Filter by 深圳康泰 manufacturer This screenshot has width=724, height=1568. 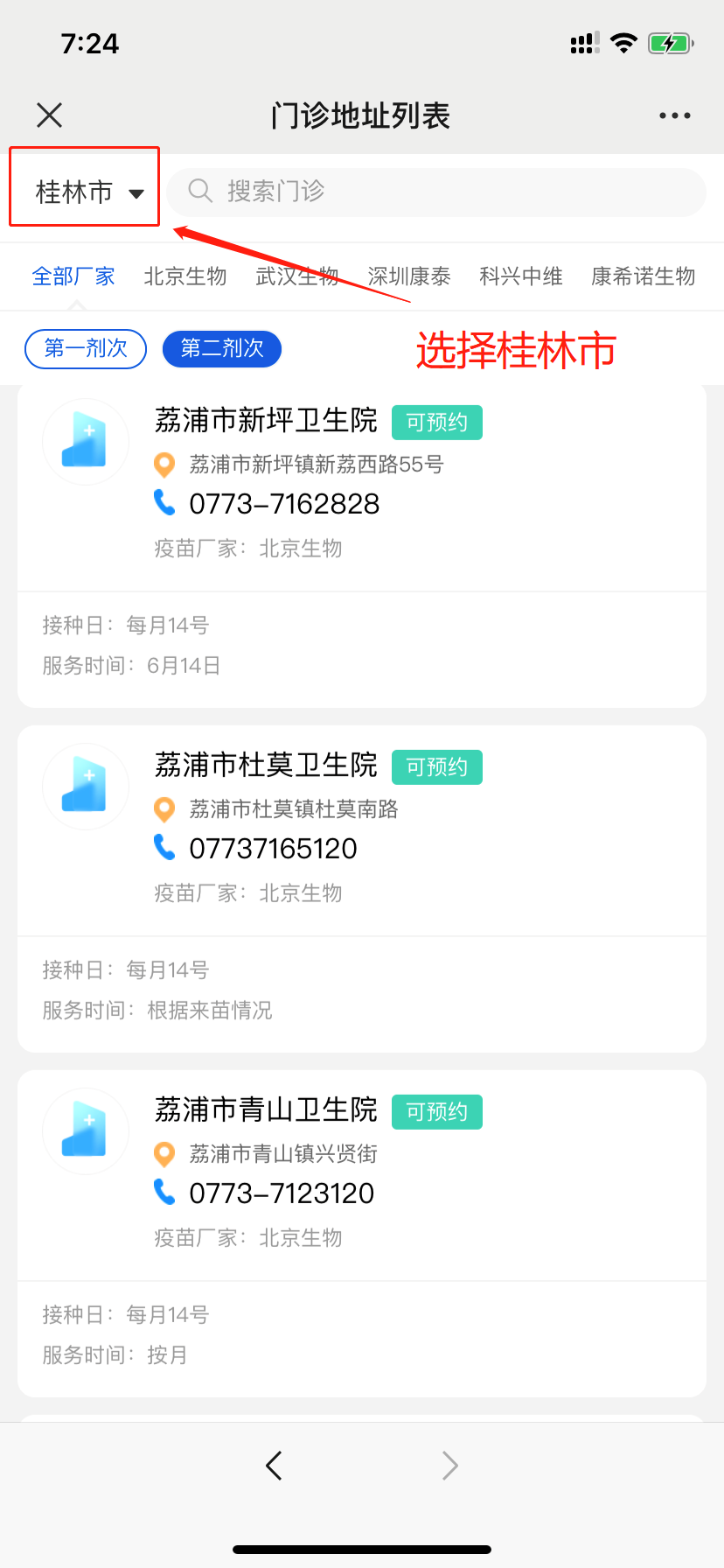[x=409, y=276]
